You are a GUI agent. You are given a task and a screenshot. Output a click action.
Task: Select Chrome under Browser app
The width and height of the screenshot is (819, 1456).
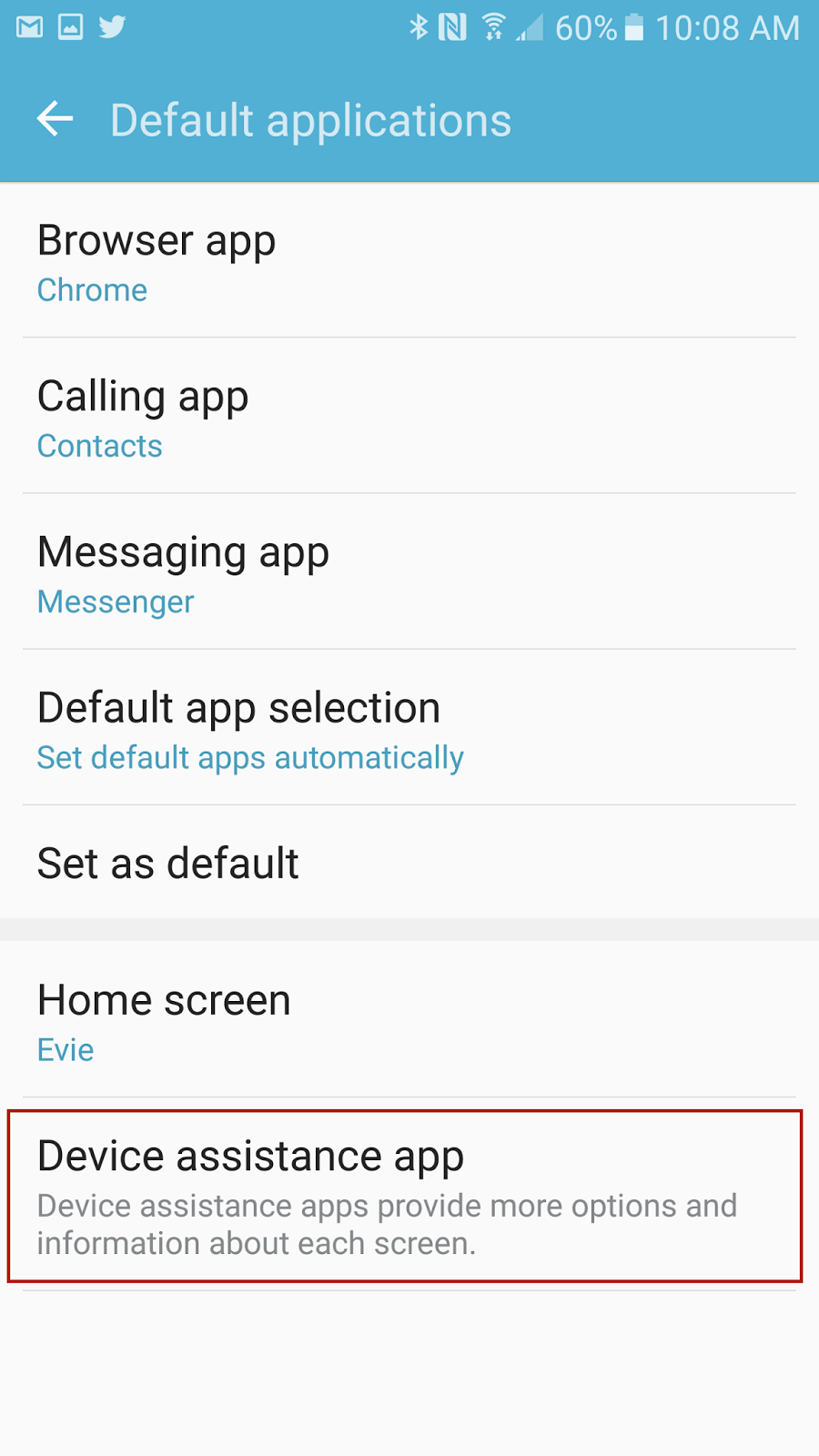tap(91, 289)
